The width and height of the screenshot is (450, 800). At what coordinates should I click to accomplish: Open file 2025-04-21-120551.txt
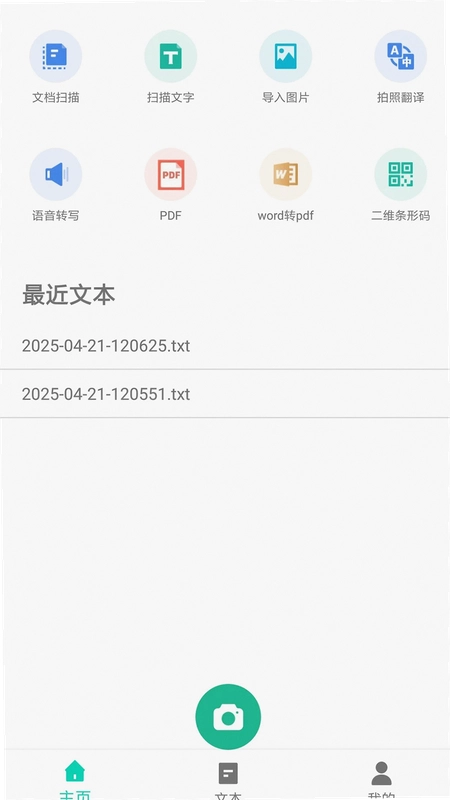(x=225, y=394)
